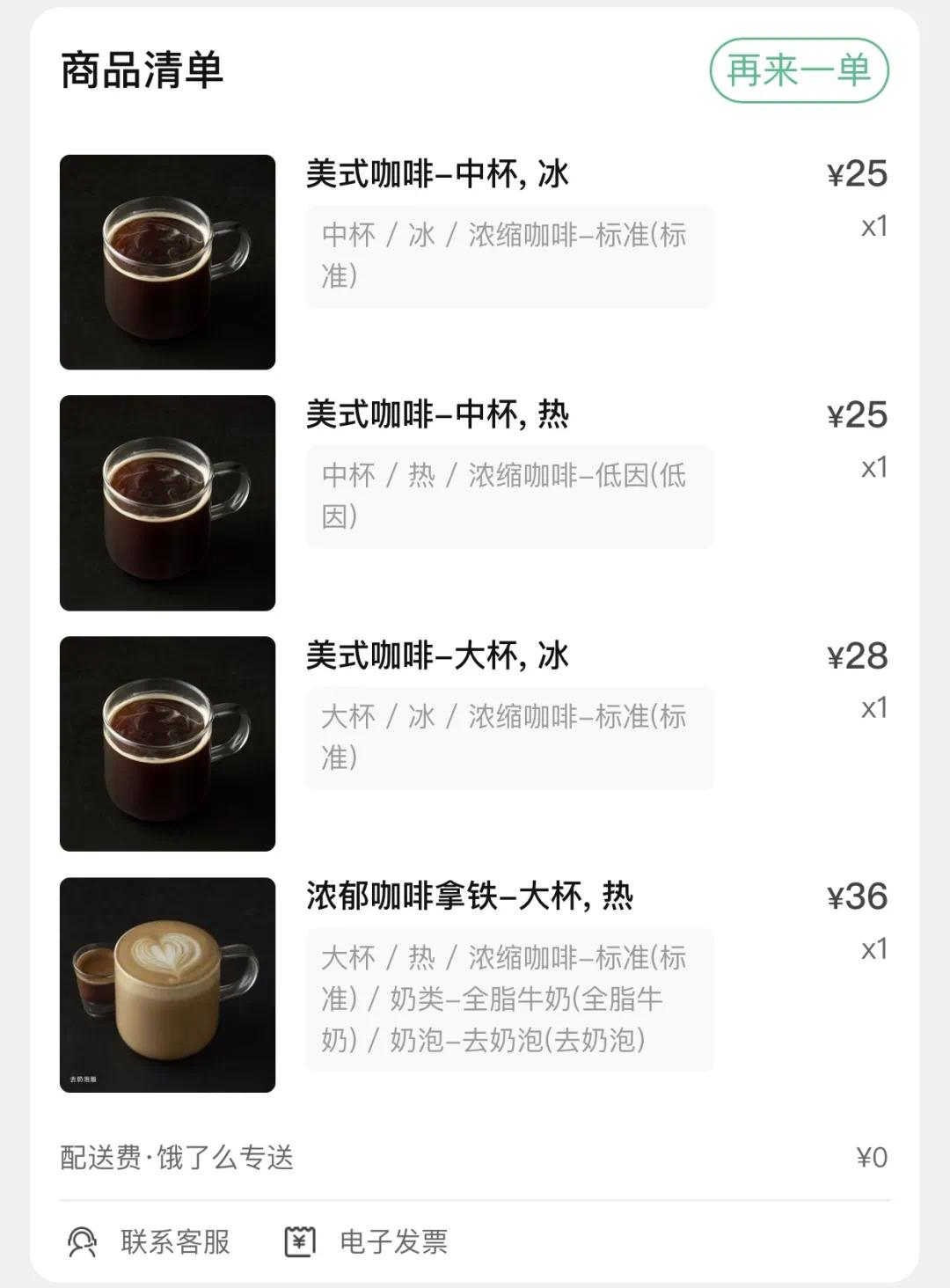950x1288 pixels.
Task: Open the 美式咖啡-中杯, 热 item image
Action: 167,503
